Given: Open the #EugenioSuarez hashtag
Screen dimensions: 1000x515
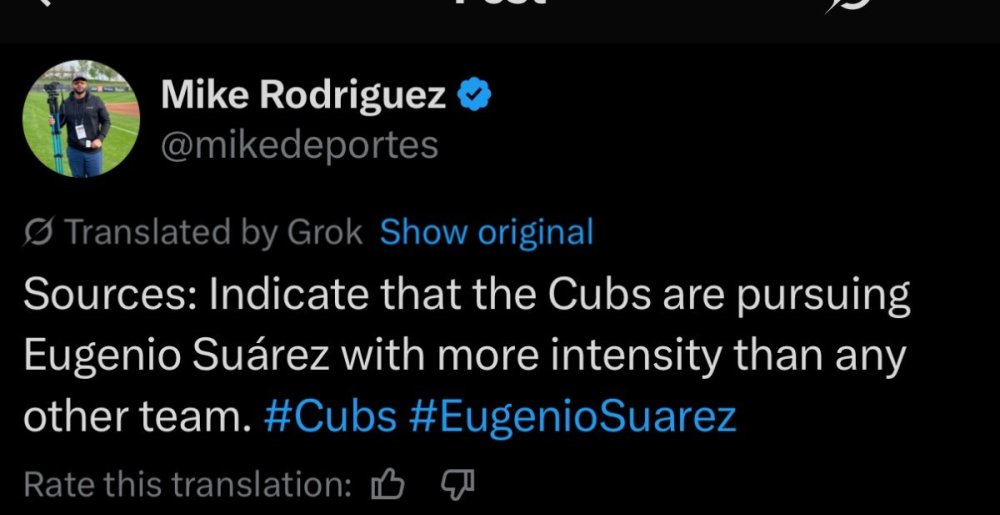Looking at the screenshot, I should (x=572, y=416).
